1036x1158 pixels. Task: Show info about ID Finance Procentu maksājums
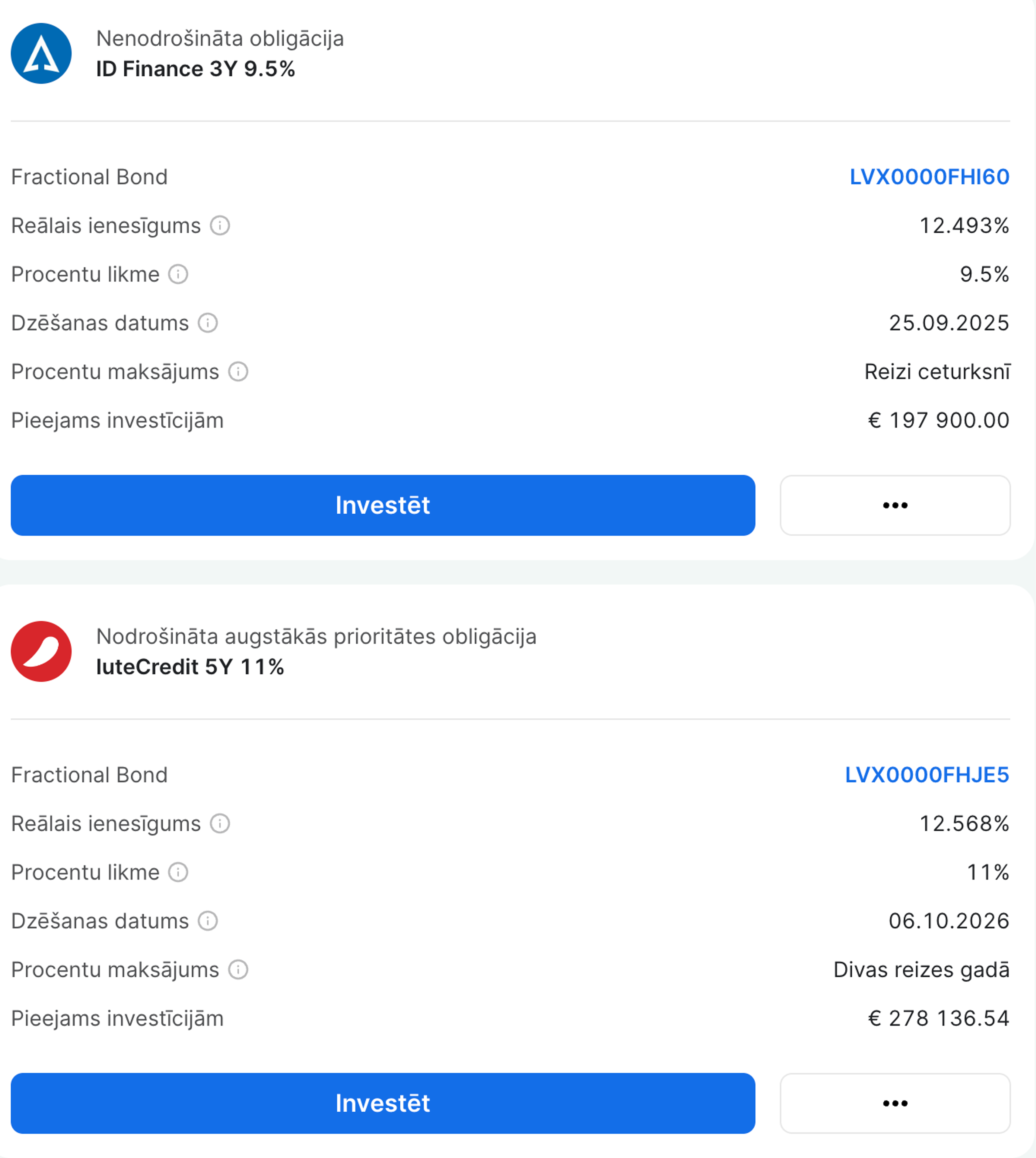(x=238, y=372)
